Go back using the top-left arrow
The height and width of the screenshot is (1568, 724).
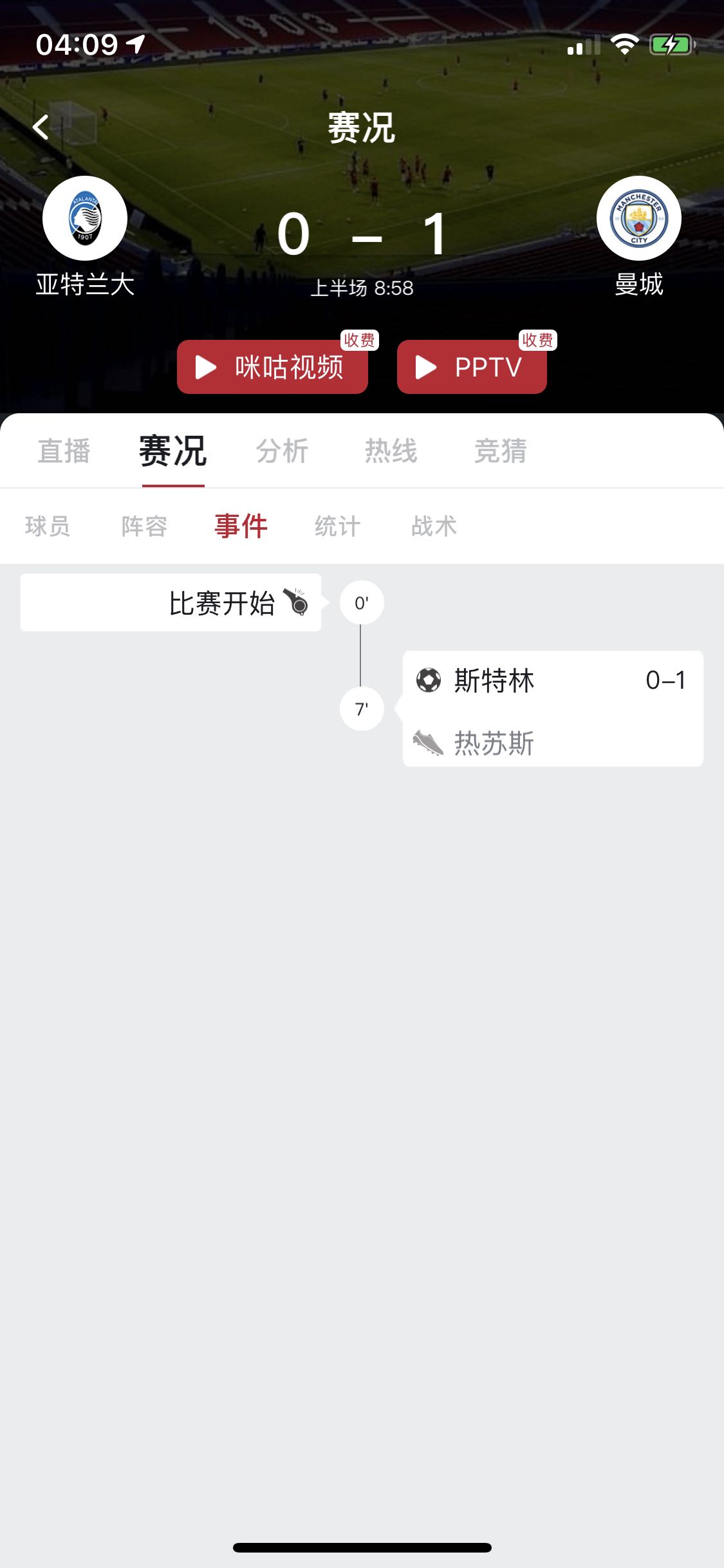(x=41, y=127)
